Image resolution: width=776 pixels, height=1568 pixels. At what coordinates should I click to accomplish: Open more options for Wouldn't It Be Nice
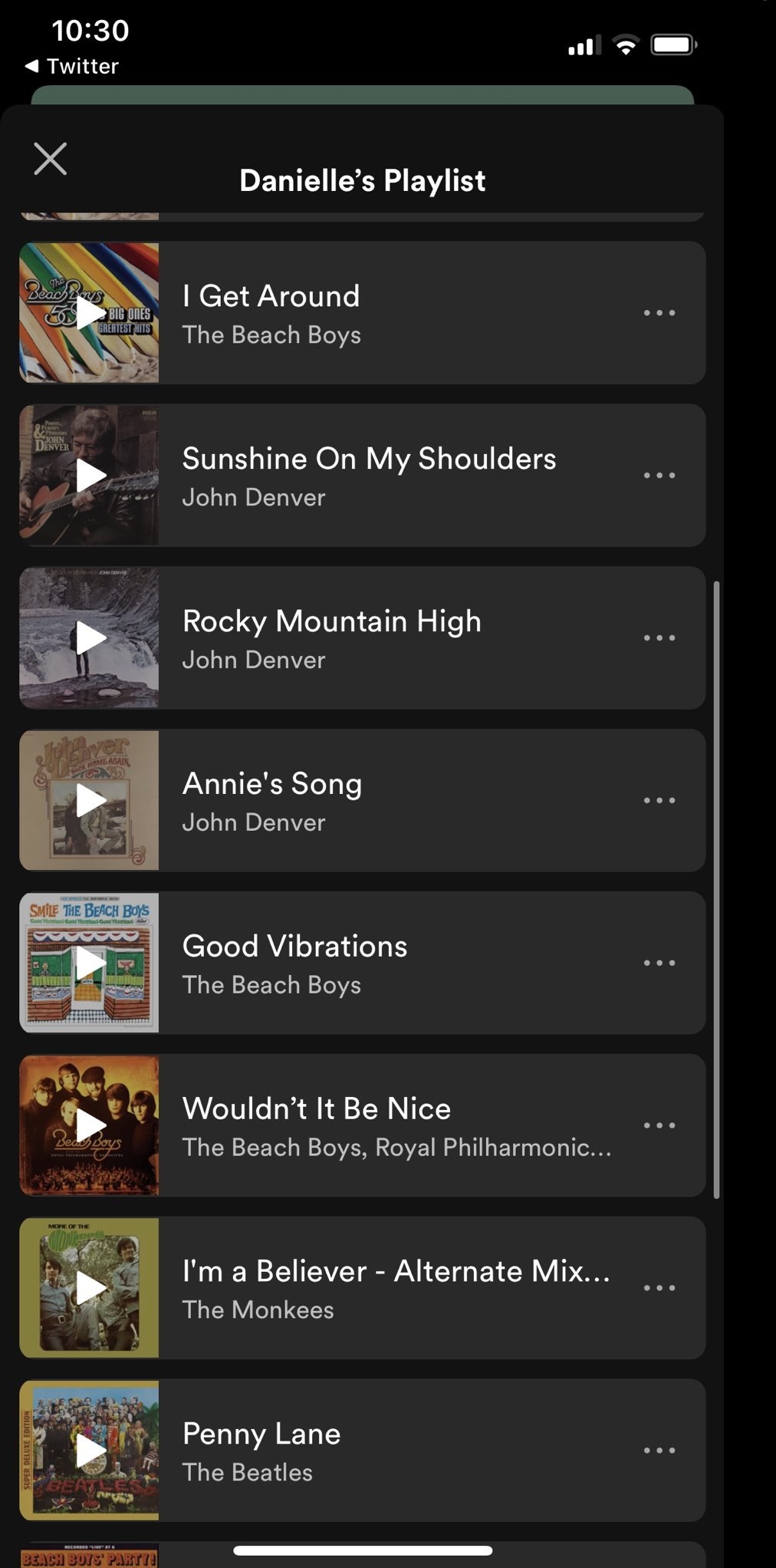(x=659, y=1125)
